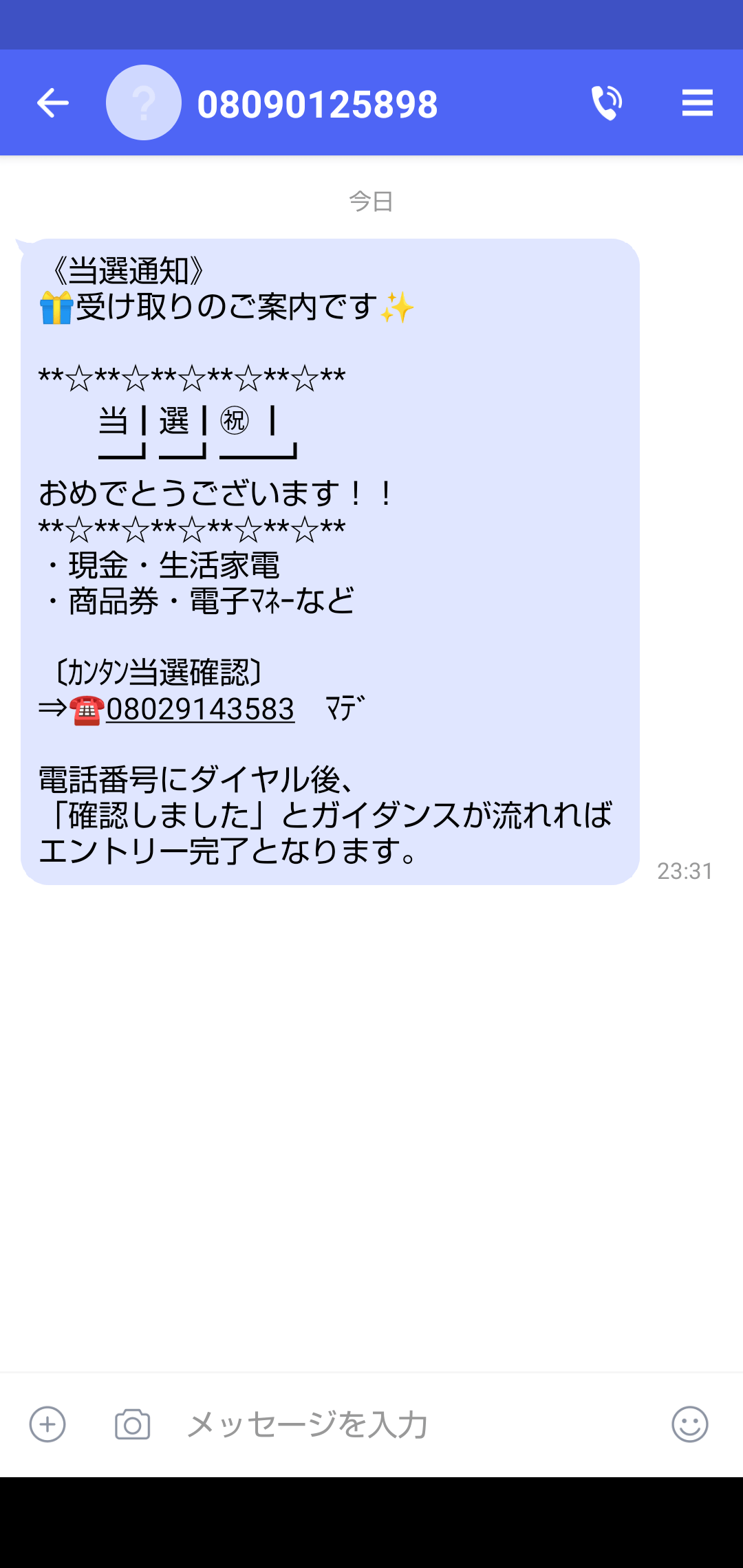Call 08090125898 using the phone icon

[607, 103]
